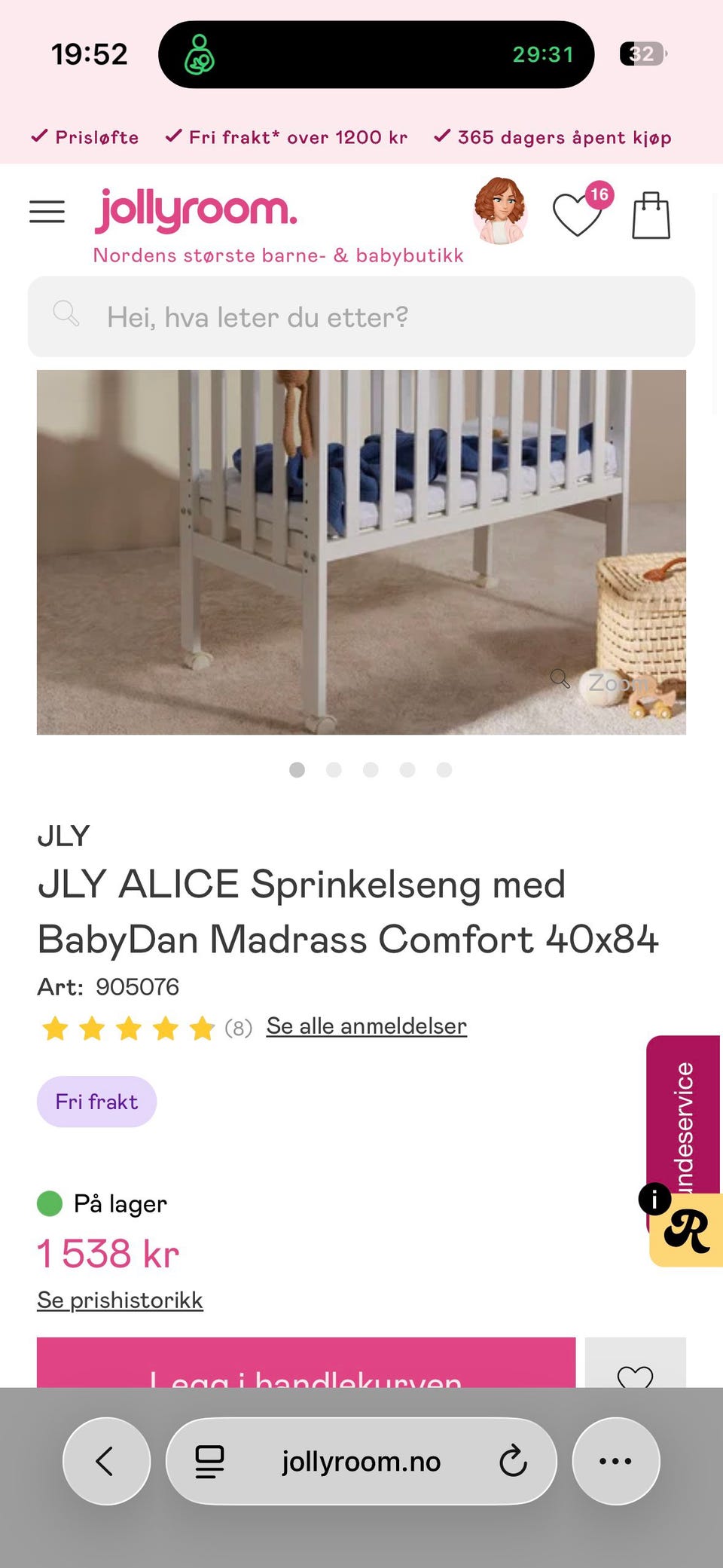Open the yellow R info widget
The height and width of the screenshot is (1568, 723).
tap(687, 1230)
